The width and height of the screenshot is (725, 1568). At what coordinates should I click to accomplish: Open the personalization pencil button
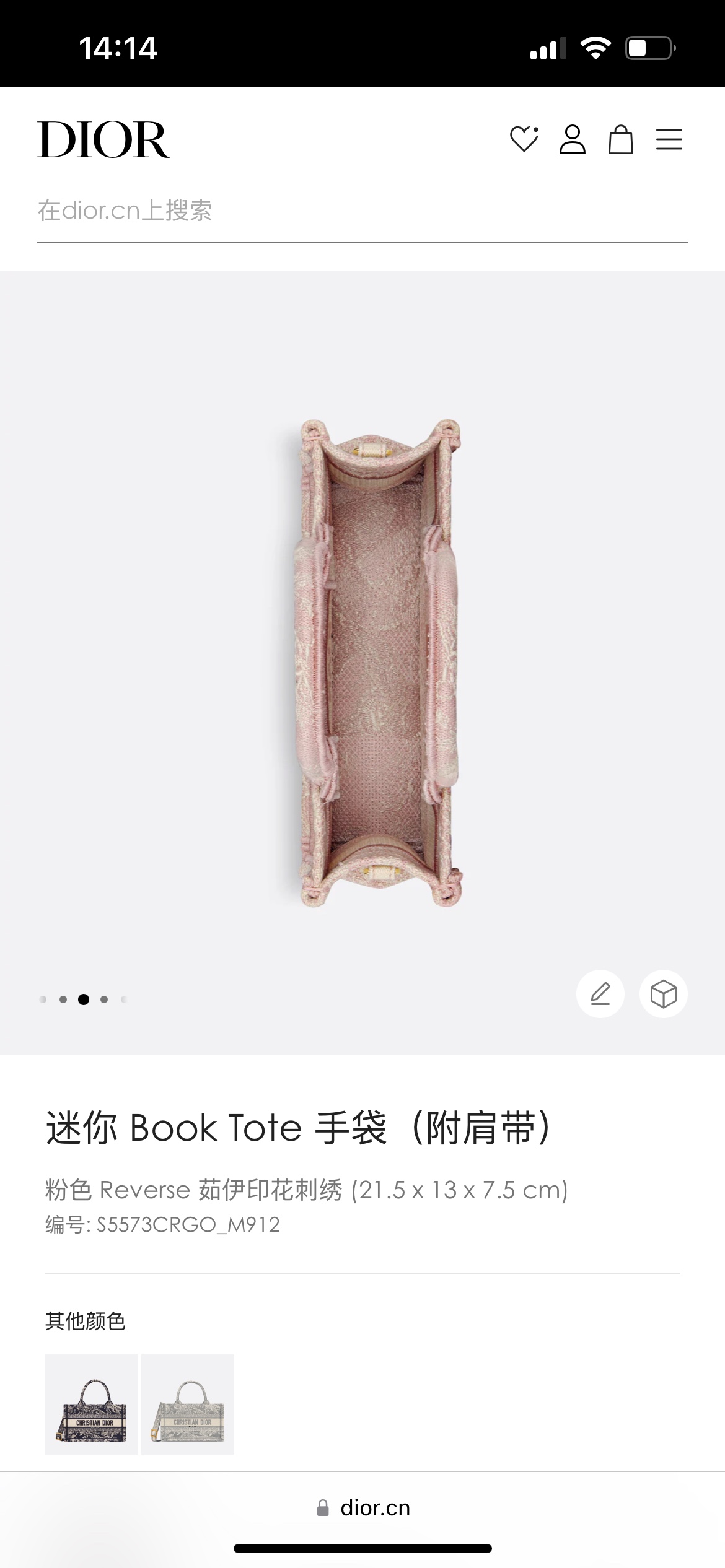click(x=600, y=994)
